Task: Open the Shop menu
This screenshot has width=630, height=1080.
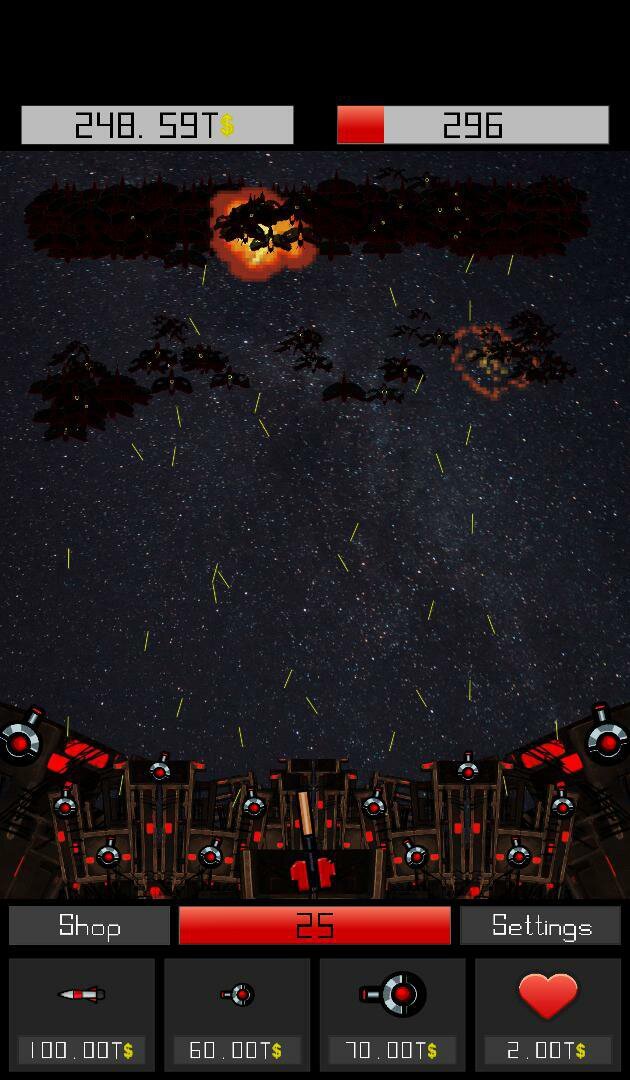Action: [x=90, y=925]
